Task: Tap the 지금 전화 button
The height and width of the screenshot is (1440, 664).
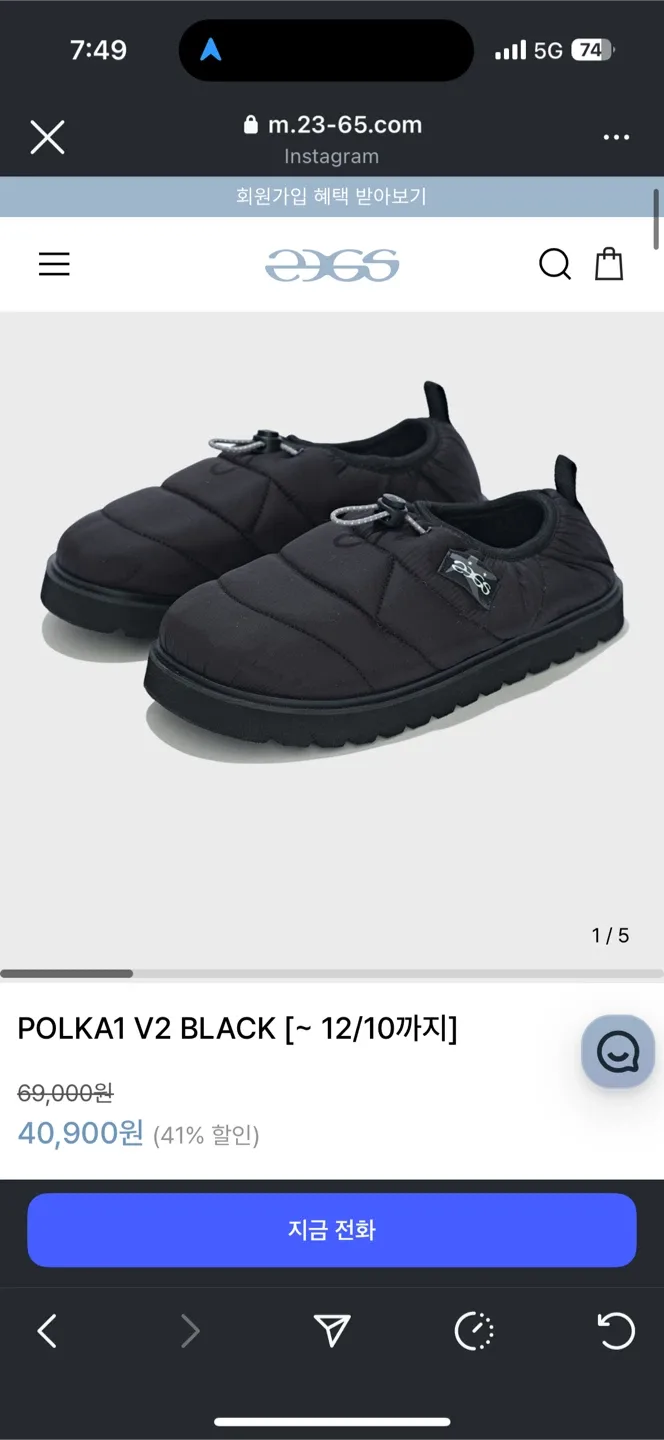Action: (x=332, y=1230)
